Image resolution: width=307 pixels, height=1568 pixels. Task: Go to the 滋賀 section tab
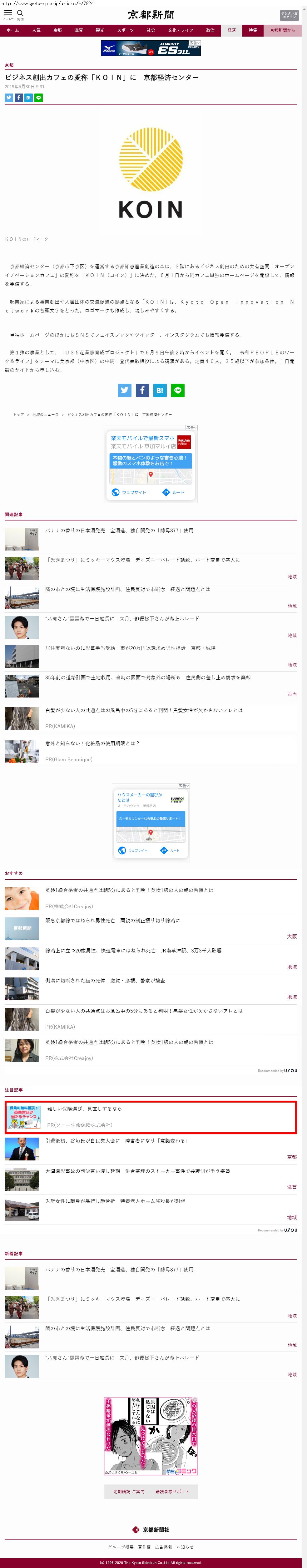pos(78,30)
